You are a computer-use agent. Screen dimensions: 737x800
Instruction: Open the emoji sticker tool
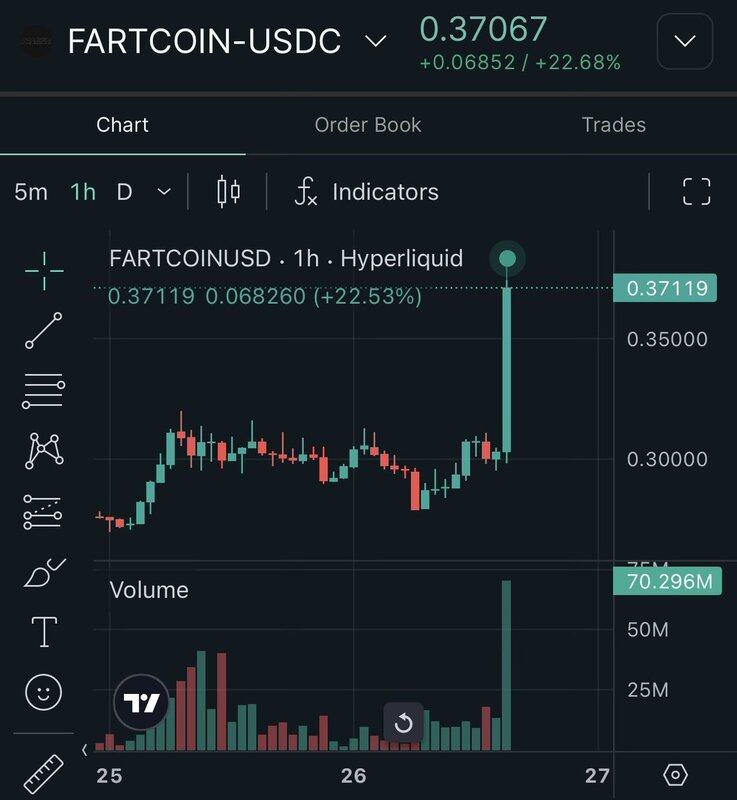(x=44, y=692)
